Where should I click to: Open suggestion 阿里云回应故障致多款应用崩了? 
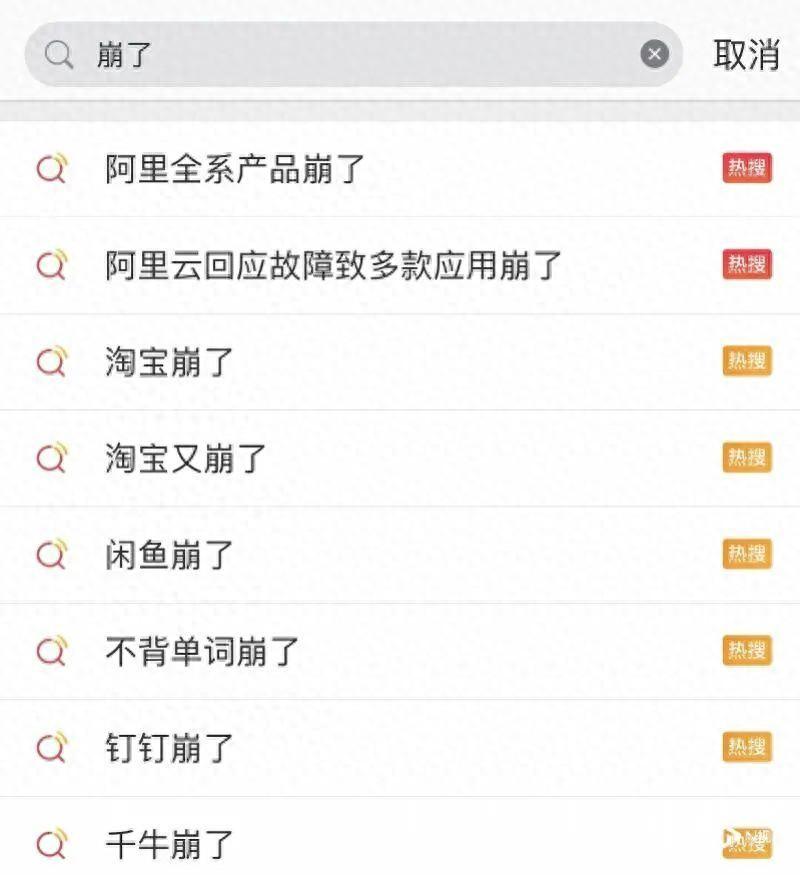[x=334, y=265]
